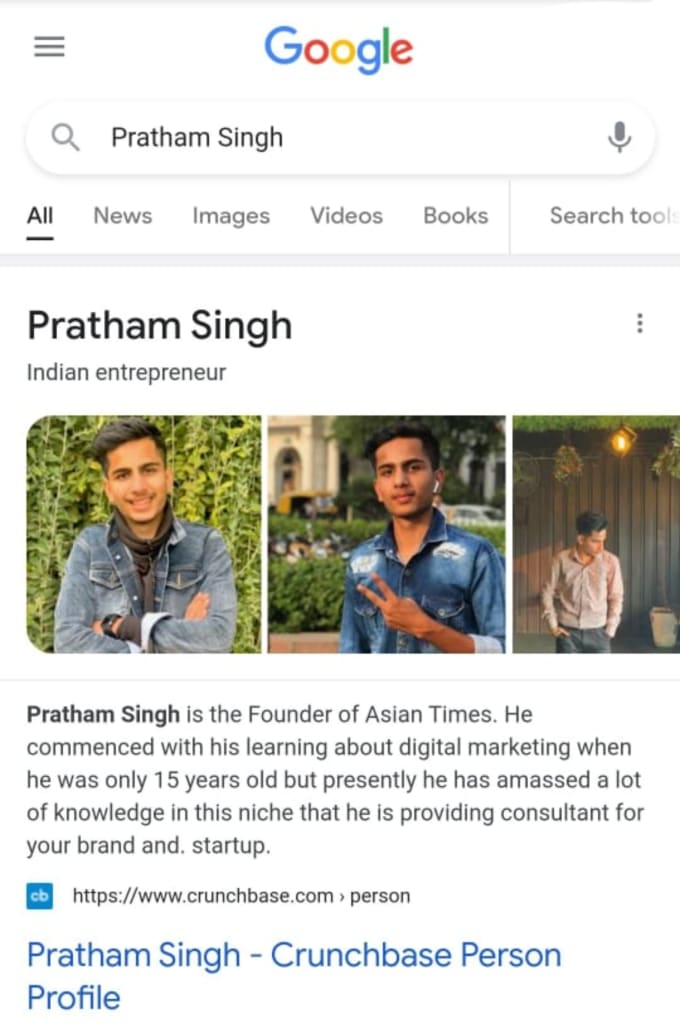Image resolution: width=680 pixels, height=1035 pixels.
Task: Open the photo with crossed arms
Action: point(143,534)
